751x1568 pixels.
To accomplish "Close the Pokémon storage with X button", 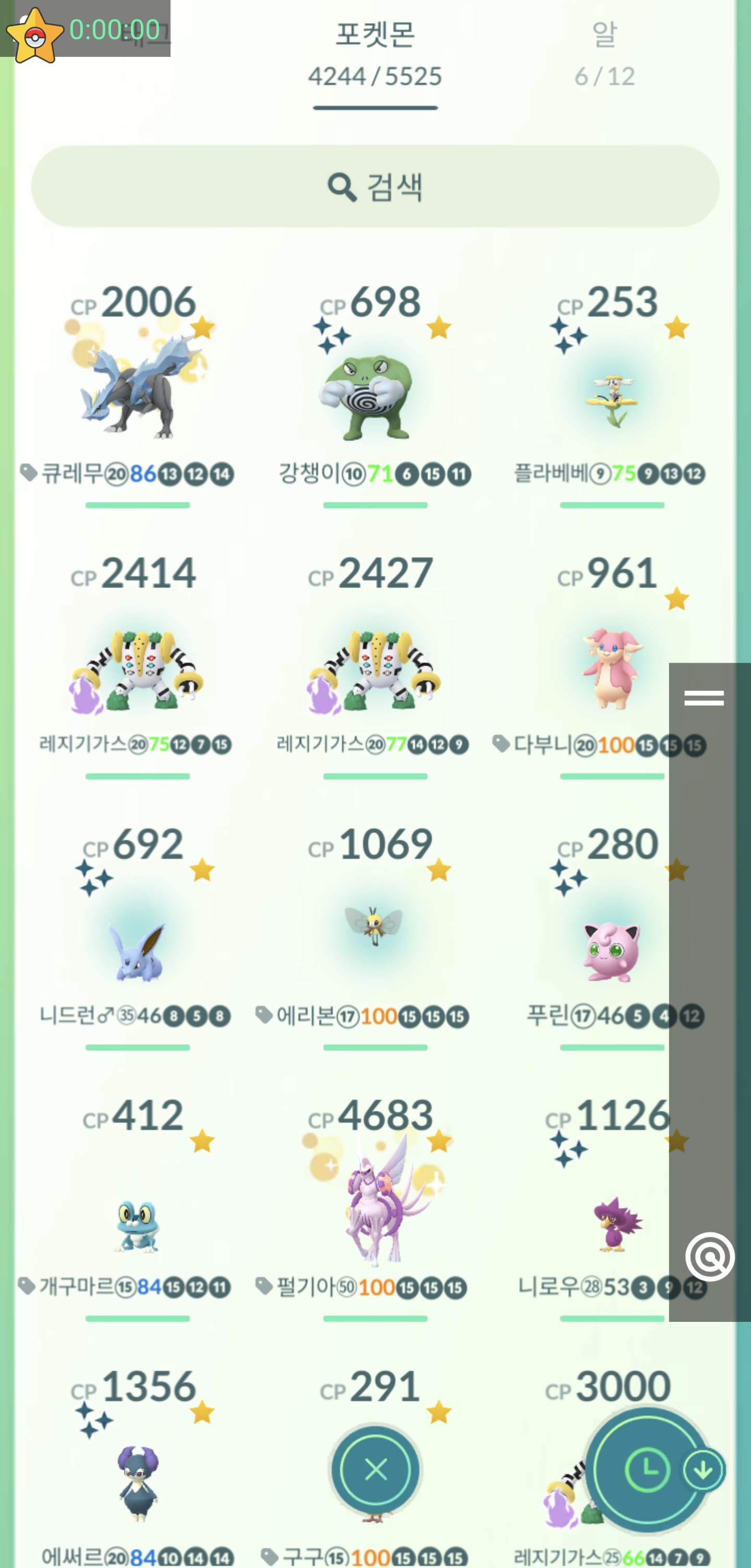I will point(375,1470).
